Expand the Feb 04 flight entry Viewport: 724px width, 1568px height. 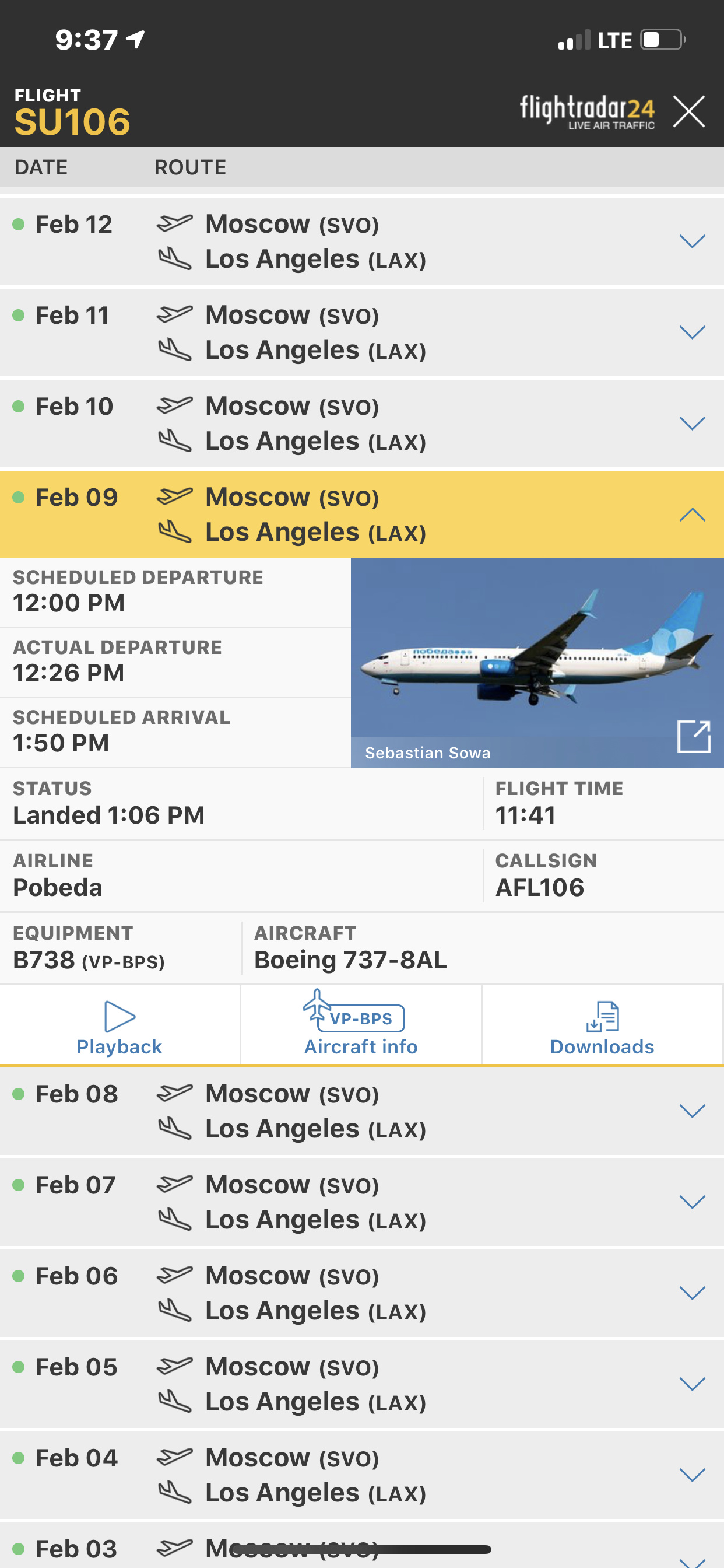[692, 1475]
